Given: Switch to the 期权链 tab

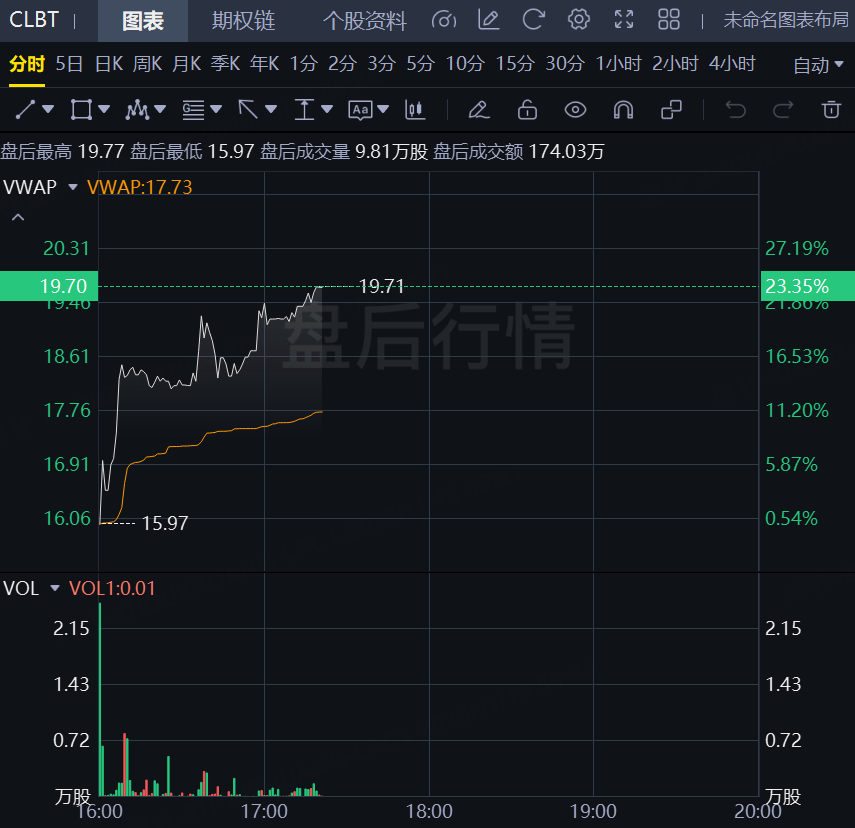Looking at the screenshot, I should pyautogui.click(x=243, y=20).
